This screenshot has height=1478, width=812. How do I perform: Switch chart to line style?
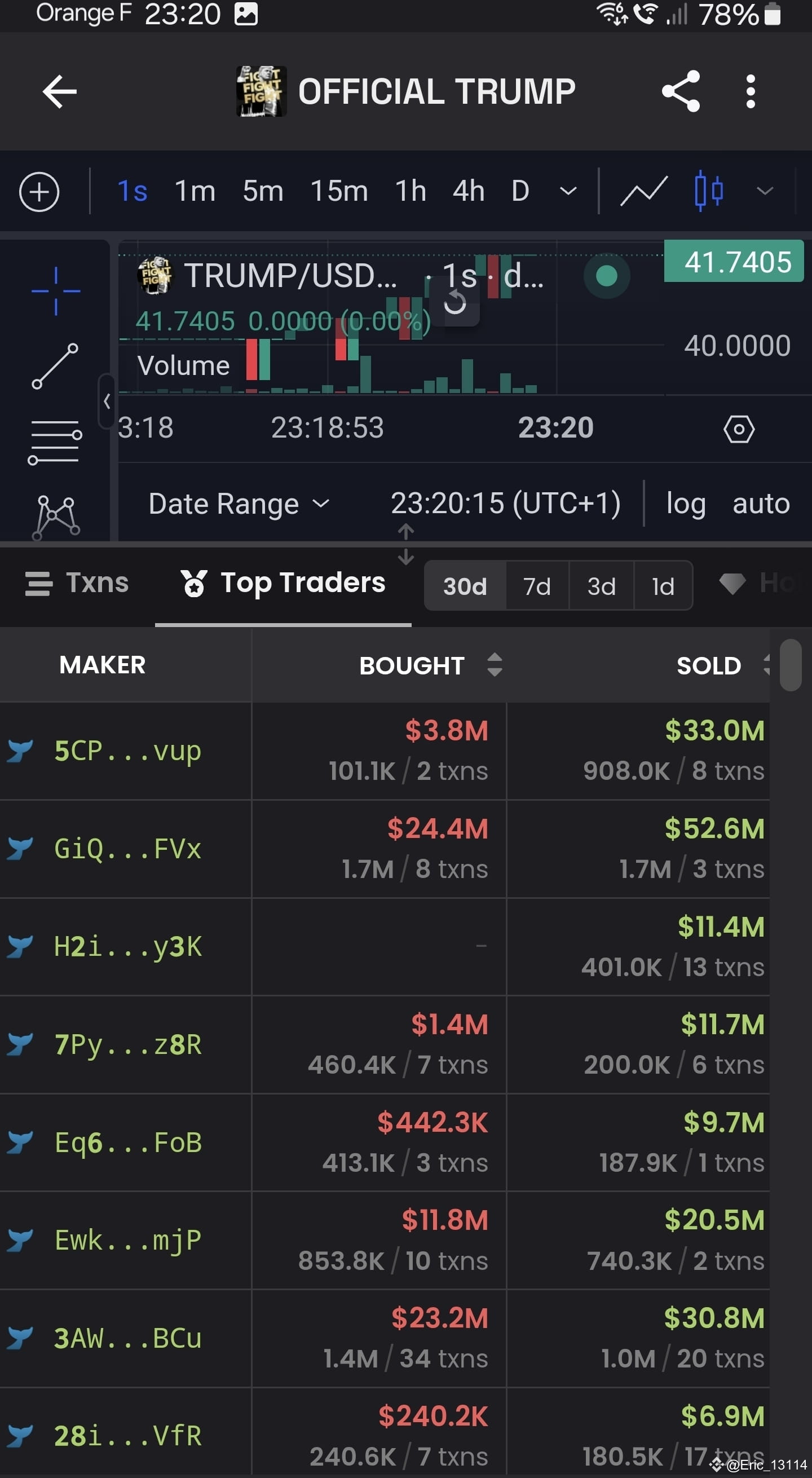click(x=643, y=191)
